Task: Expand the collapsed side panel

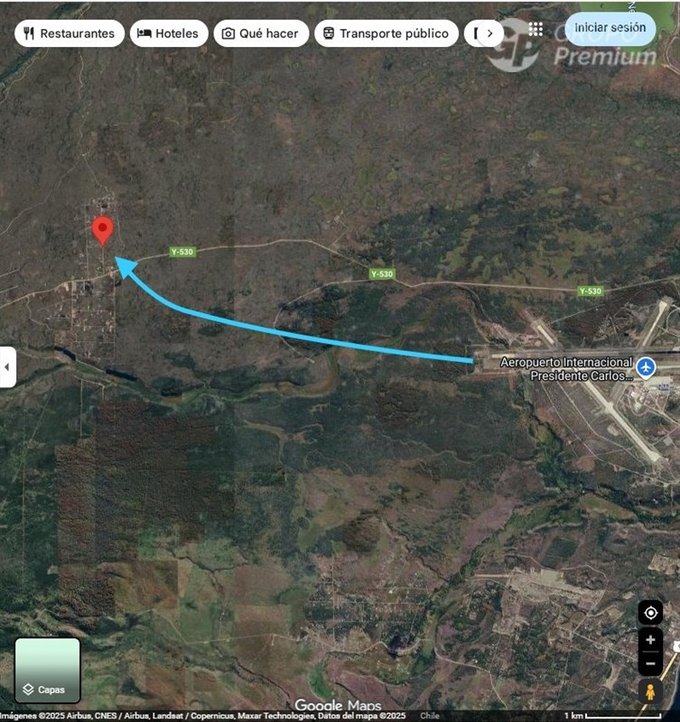Action: 8,367
